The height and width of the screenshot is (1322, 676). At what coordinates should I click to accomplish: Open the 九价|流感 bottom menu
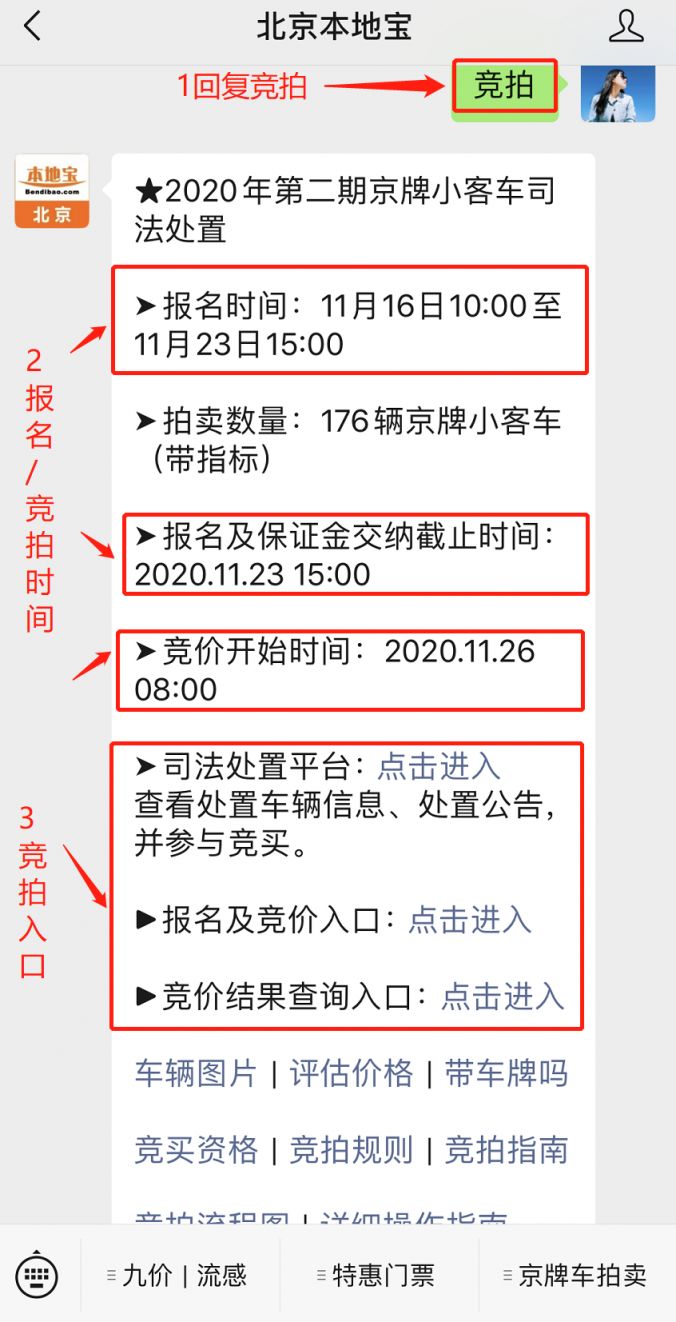pyautogui.click(x=179, y=1276)
